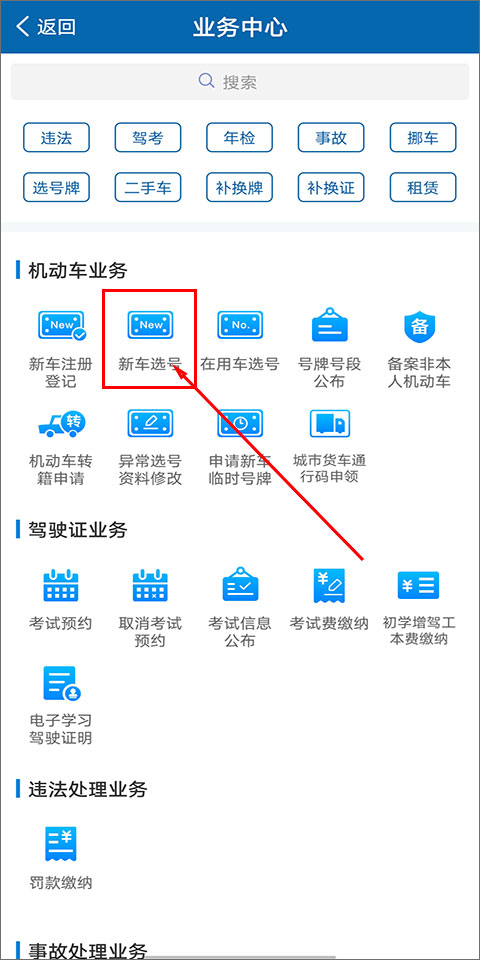Tap the 二手车 chip
This screenshot has height=960, width=480.
[148, 187]
